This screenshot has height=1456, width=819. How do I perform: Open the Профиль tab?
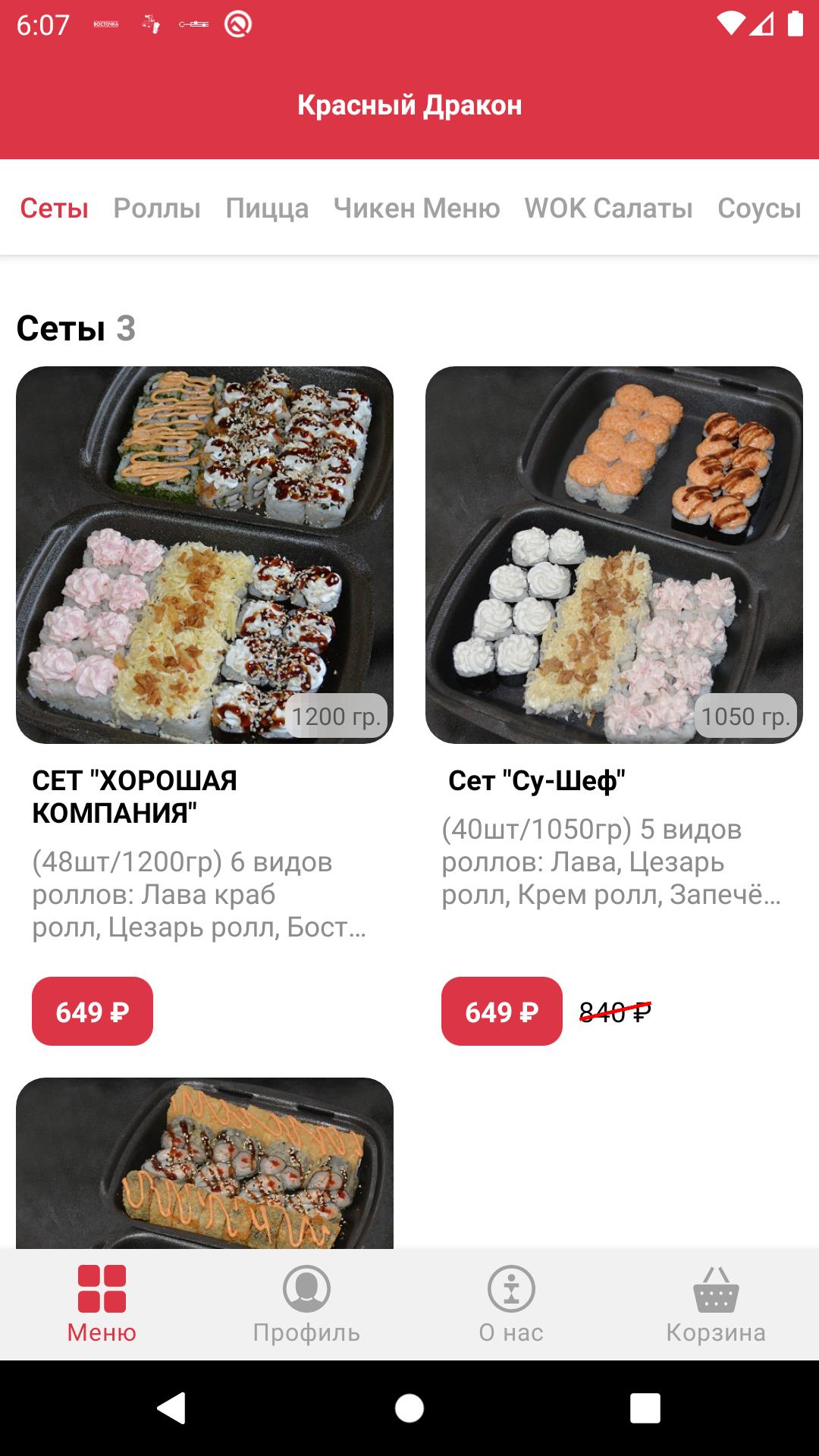click(x=306, y=1304)
